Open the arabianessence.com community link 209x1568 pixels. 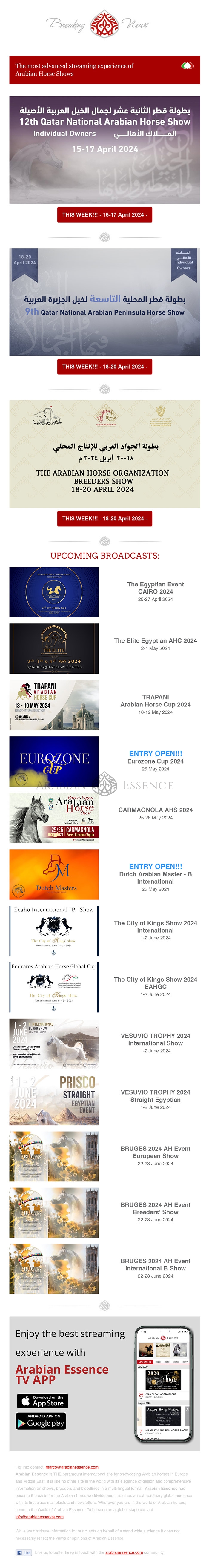pos(125,1552)
